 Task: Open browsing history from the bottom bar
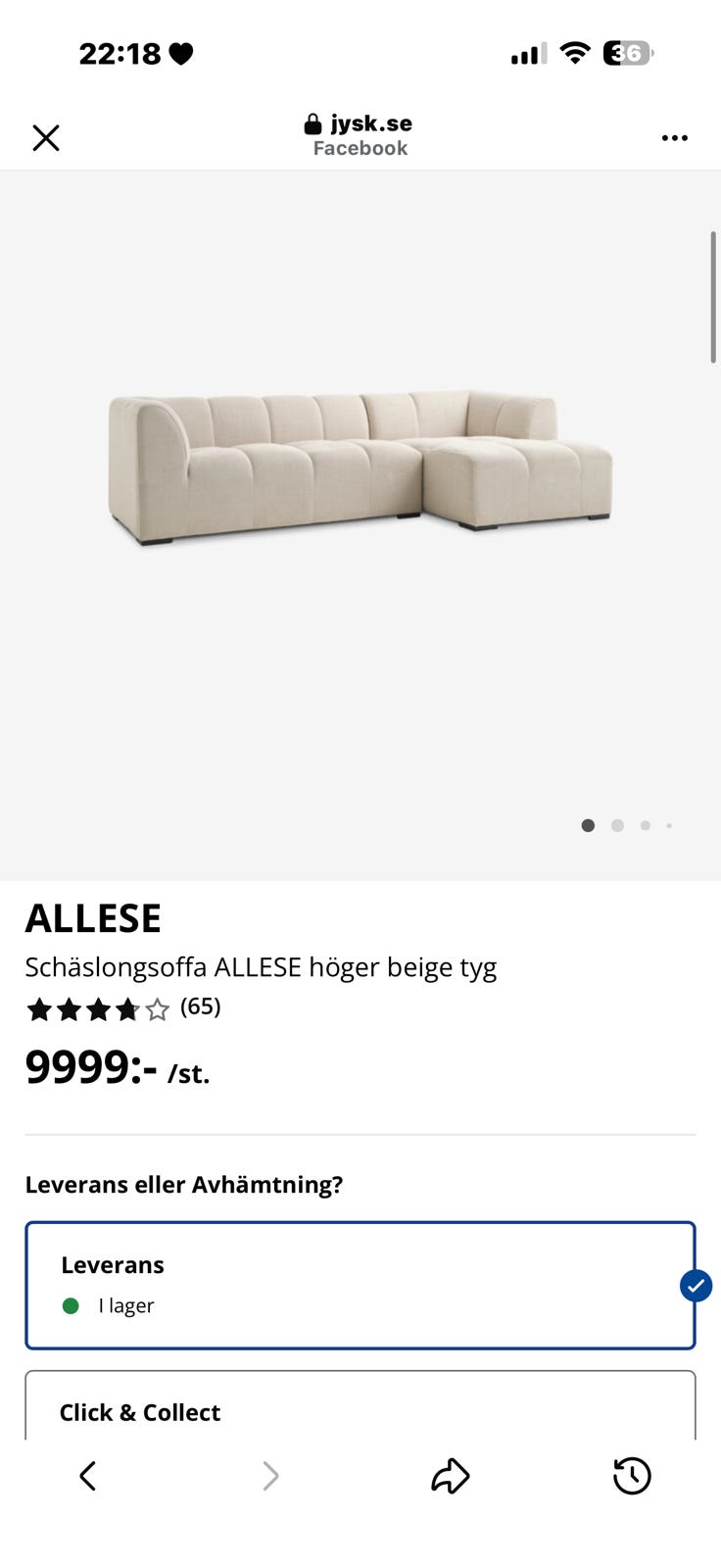tap(632, 1476)
